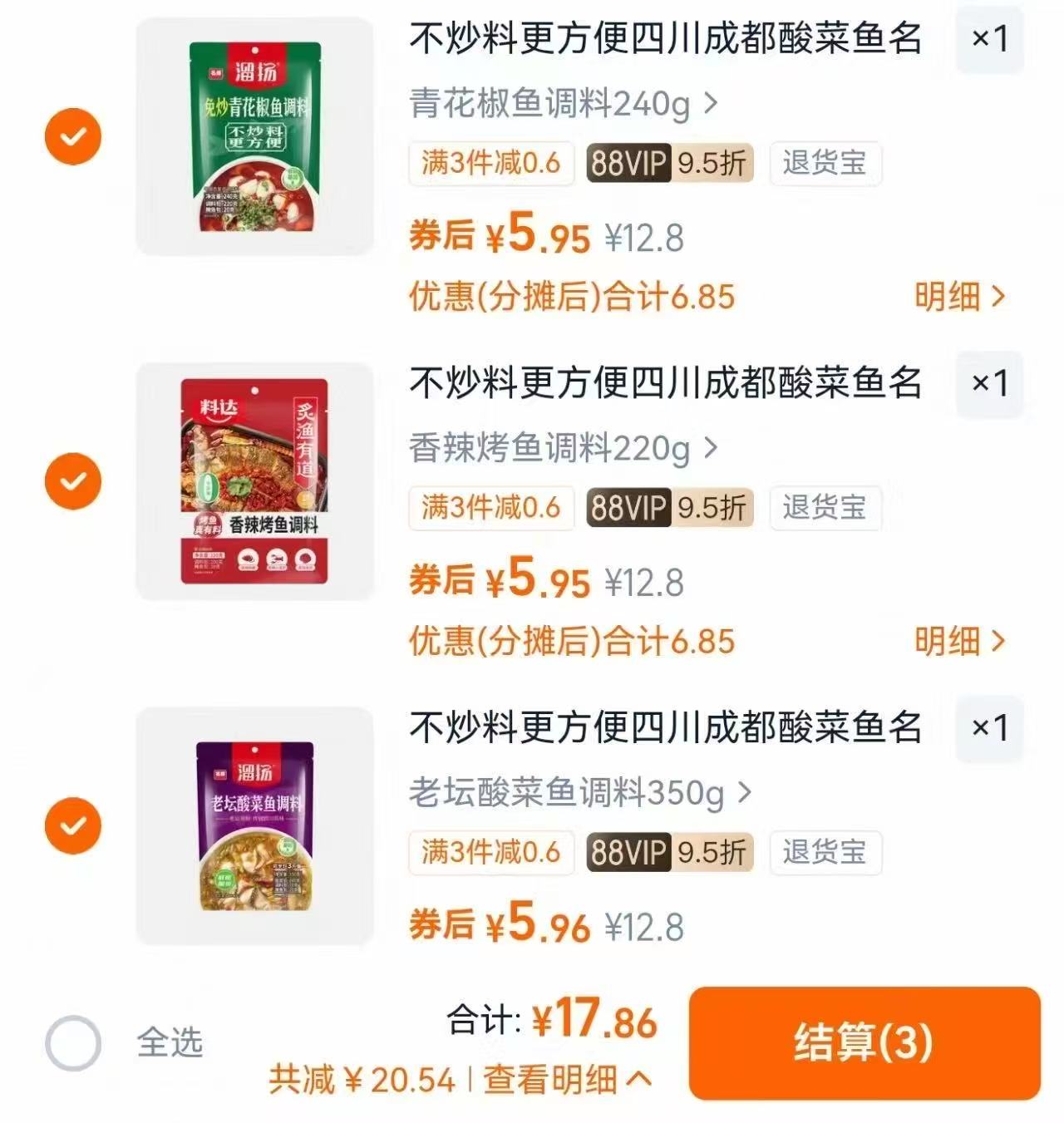
Task: Open the 老坛酸菜鱼 product thumbnail
Action: pyautogui.click(x=255, y=824)
